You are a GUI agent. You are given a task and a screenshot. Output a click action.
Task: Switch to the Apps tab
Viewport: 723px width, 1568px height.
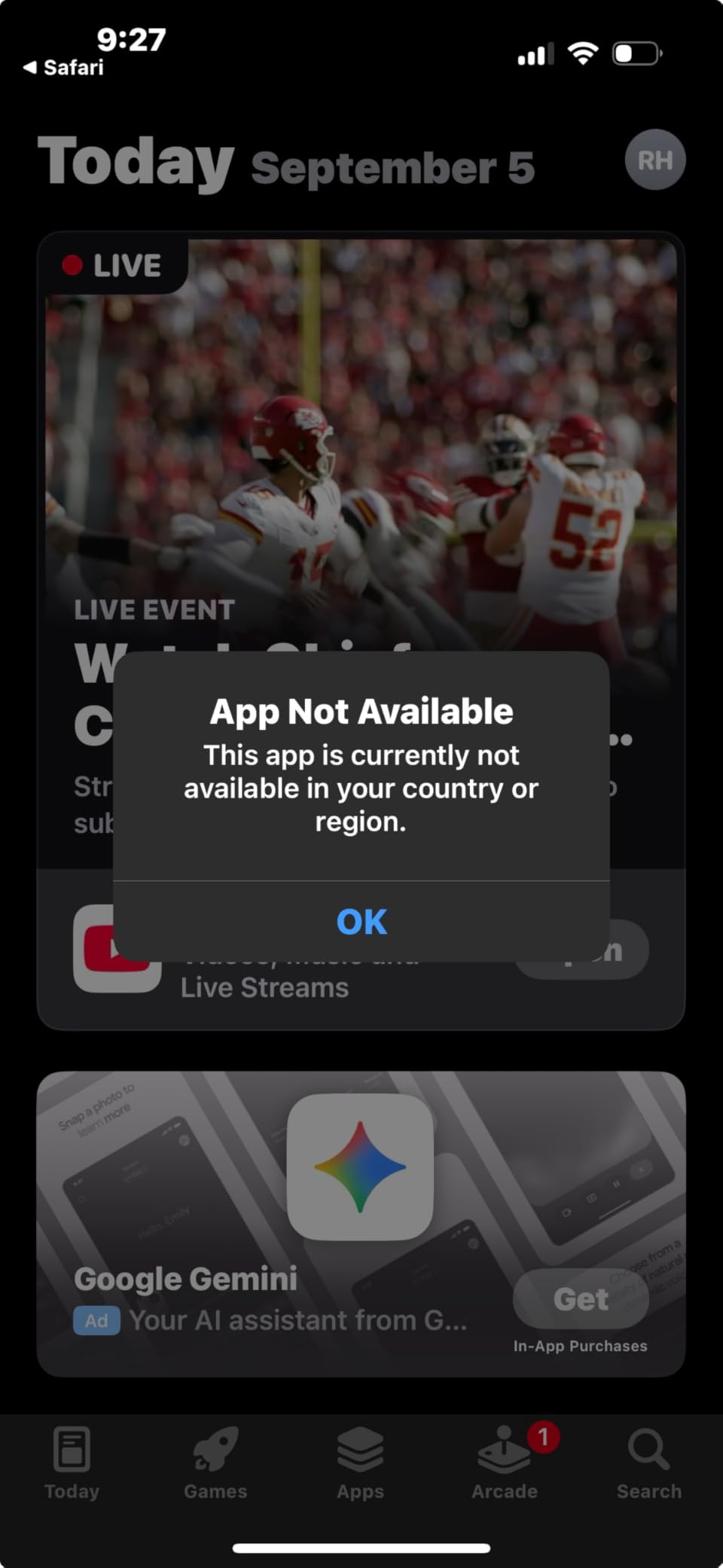click(x=360, y=1463)
